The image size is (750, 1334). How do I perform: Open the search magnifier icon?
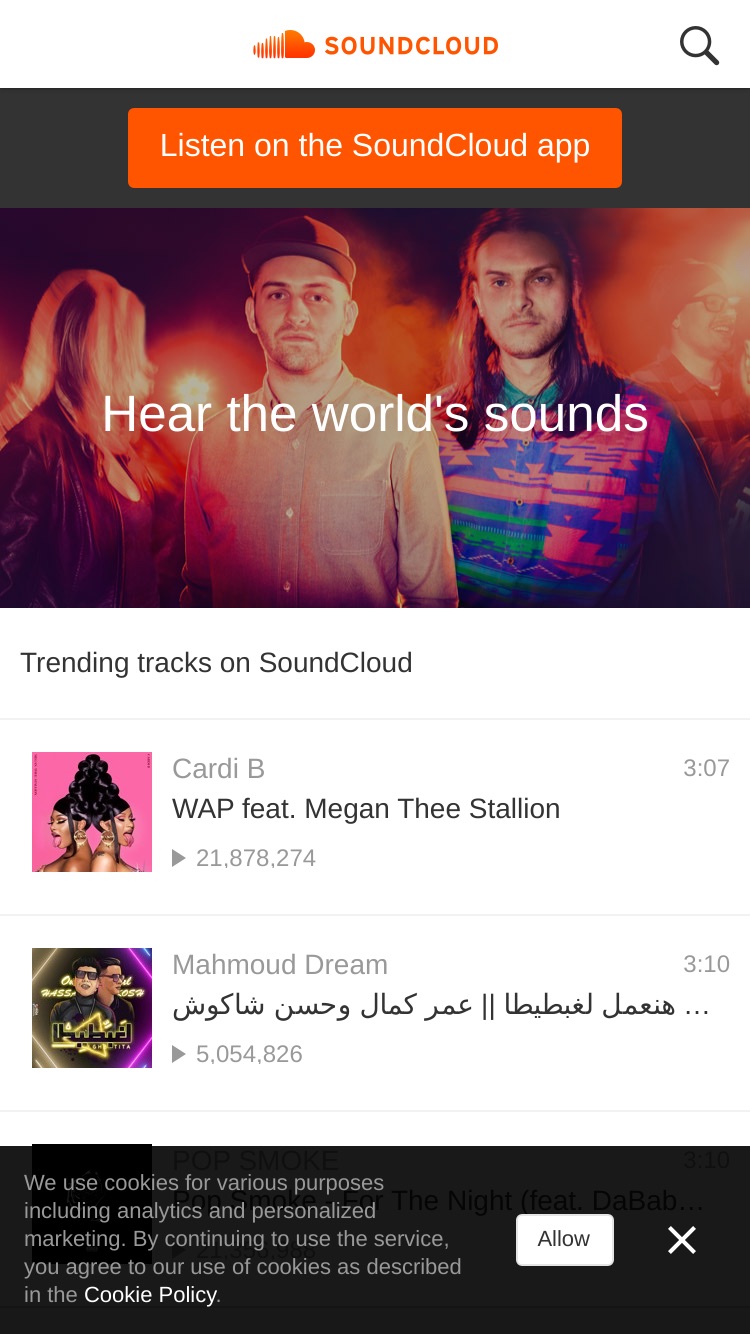point(699,45)
